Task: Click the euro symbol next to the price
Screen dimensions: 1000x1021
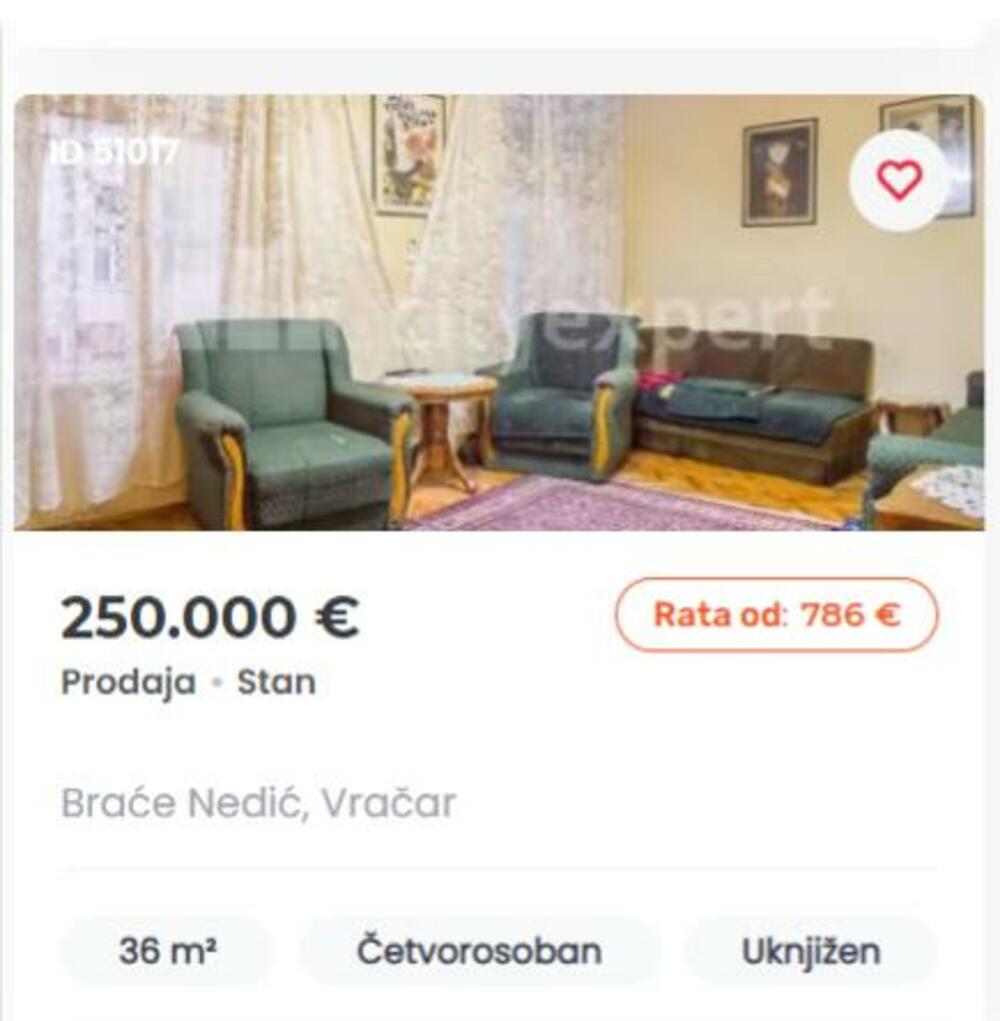Action: 336,617
